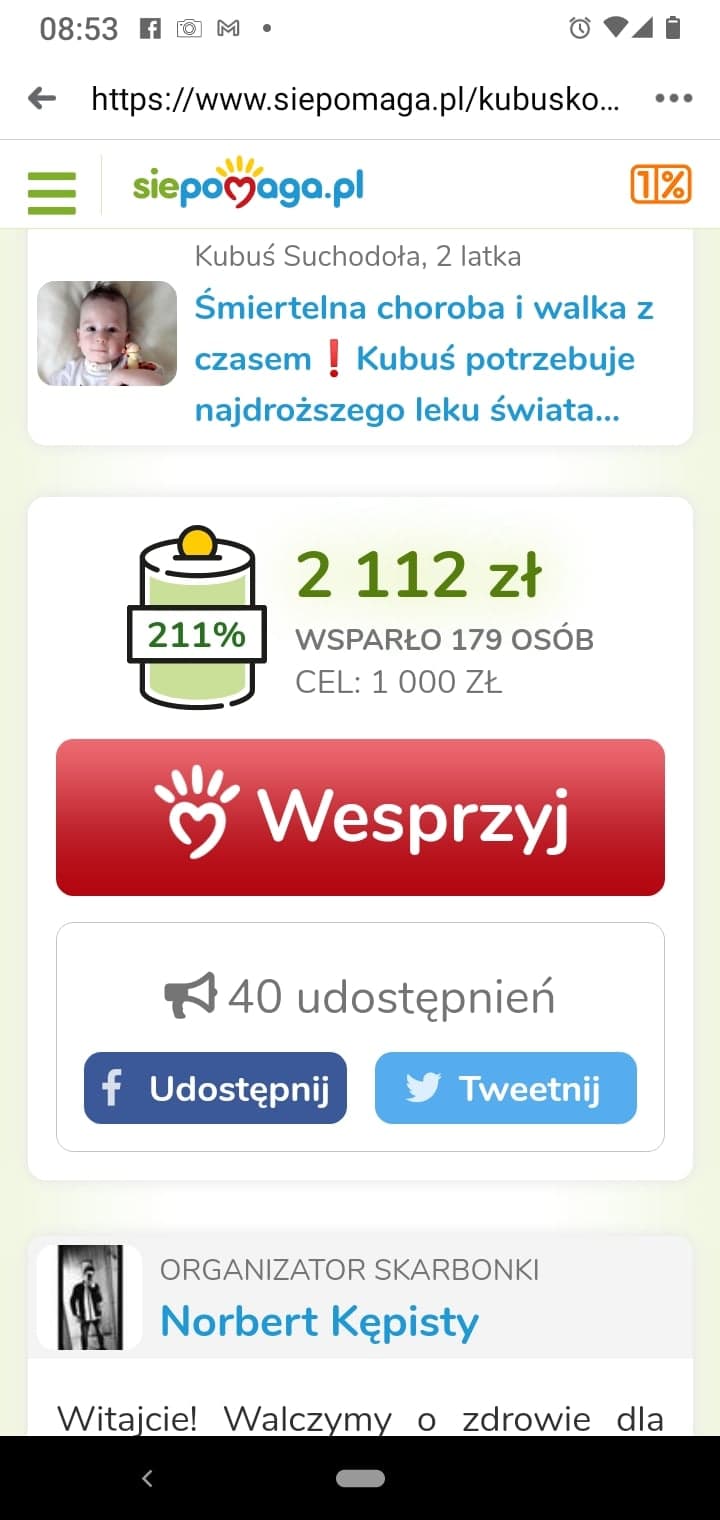Viewport: 720px width, 1520px height.
Task: Open the hamburger menu
Action: (x=52, y=192)
